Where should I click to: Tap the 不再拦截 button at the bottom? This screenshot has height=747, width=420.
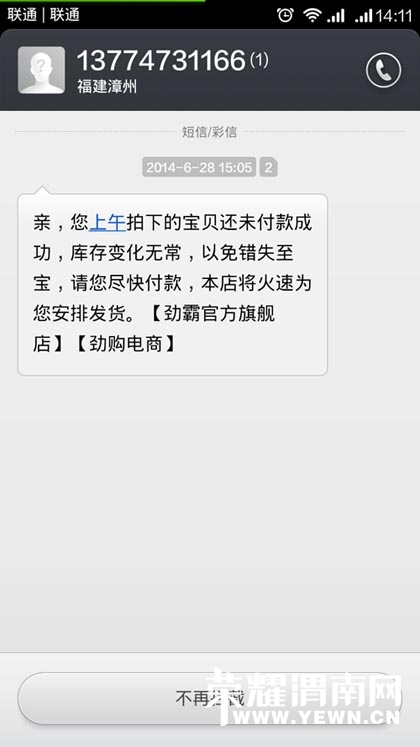[210, 699]
